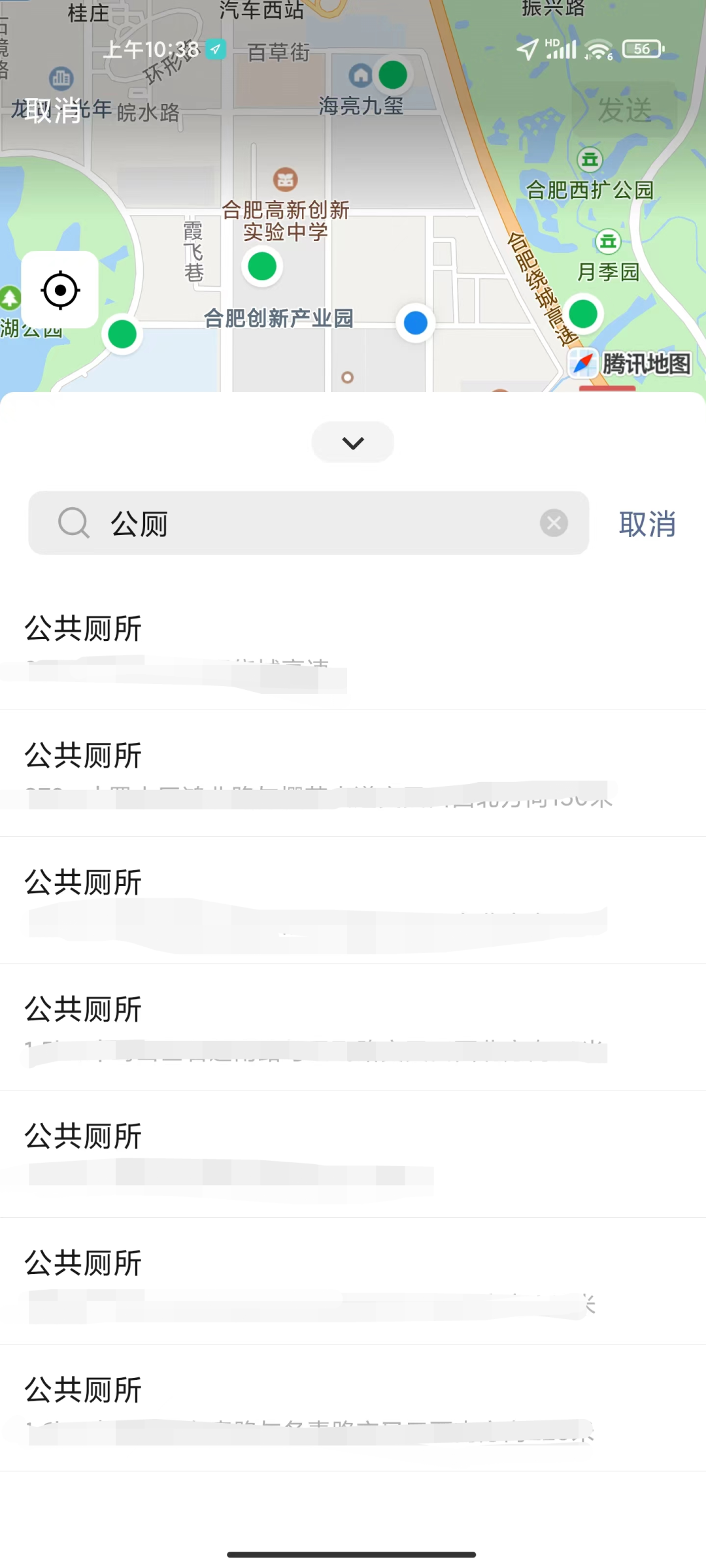
Task: Collapse the results panel with the chevron
Action: click(353, 443)
